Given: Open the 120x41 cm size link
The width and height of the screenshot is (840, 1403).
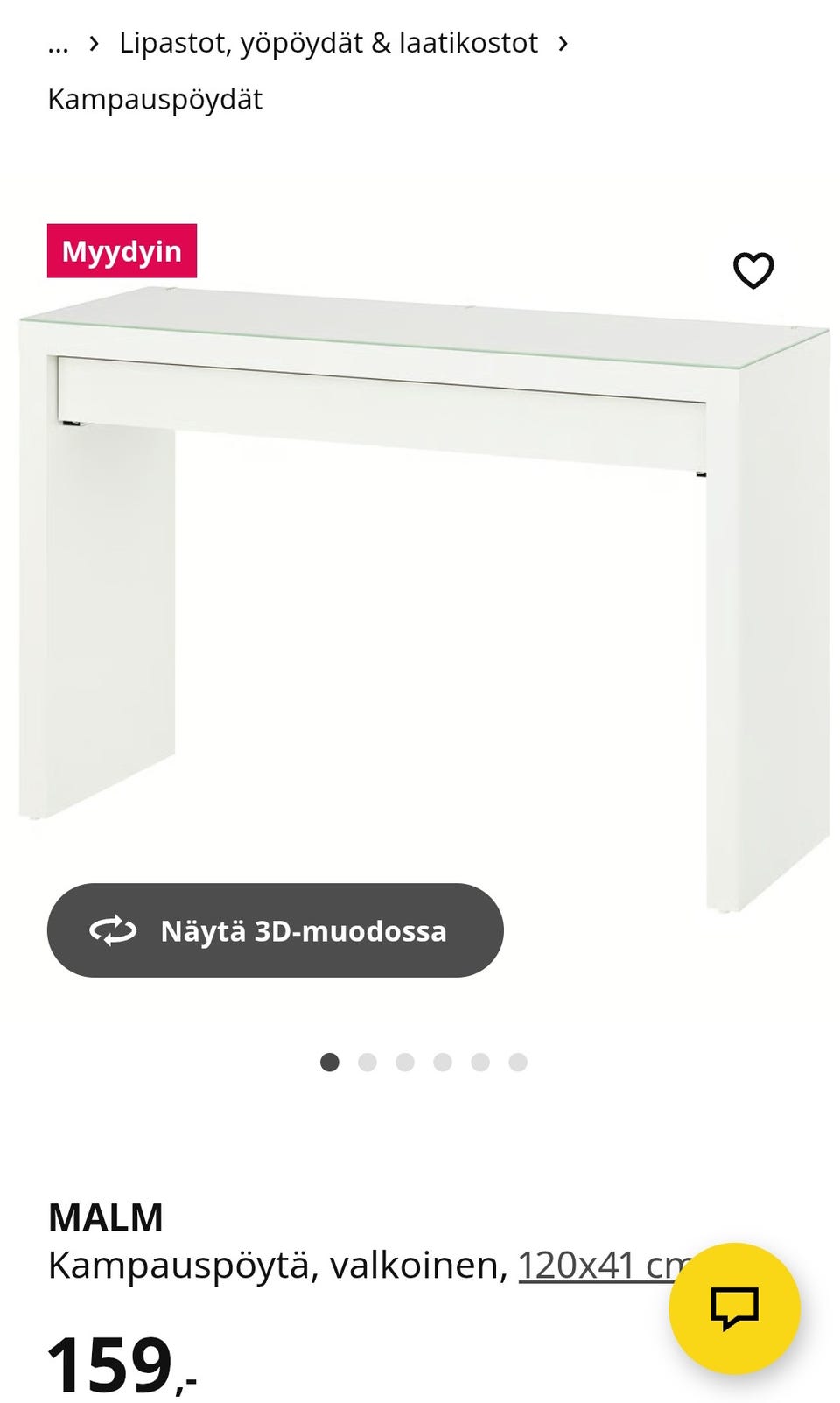Looking at the screenshot, I should click(x=595, y=1265).
